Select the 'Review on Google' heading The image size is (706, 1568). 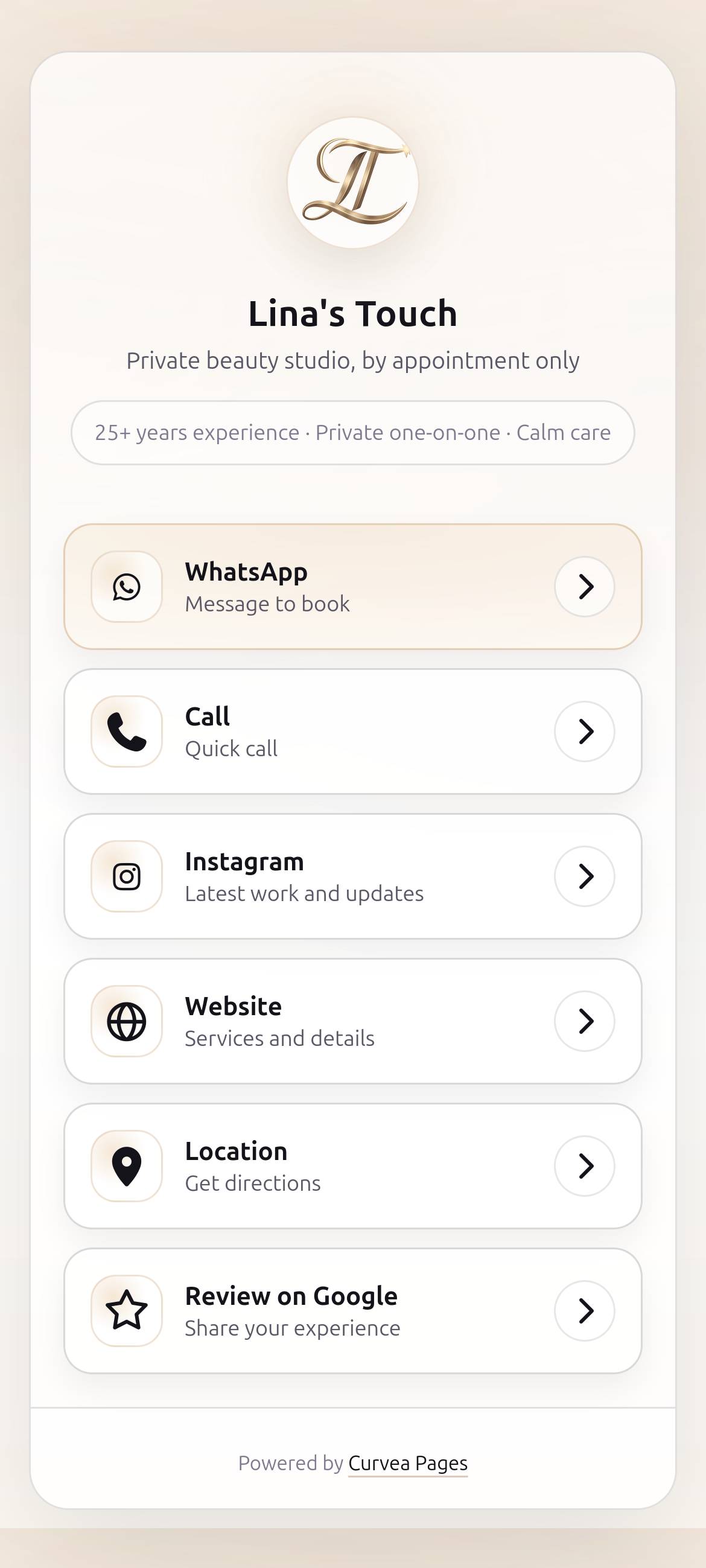290,1295
